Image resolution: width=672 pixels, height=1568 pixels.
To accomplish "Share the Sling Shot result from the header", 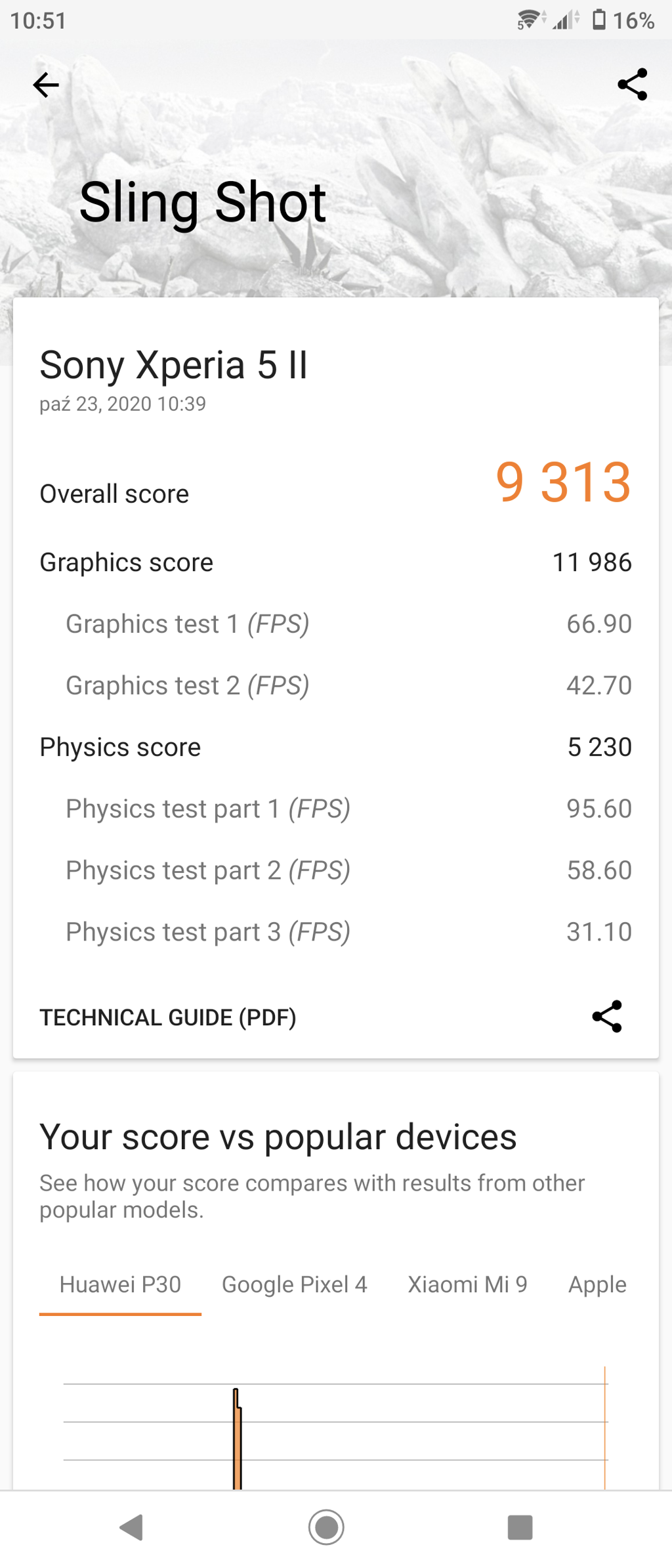I will click(x=632, y=85).
